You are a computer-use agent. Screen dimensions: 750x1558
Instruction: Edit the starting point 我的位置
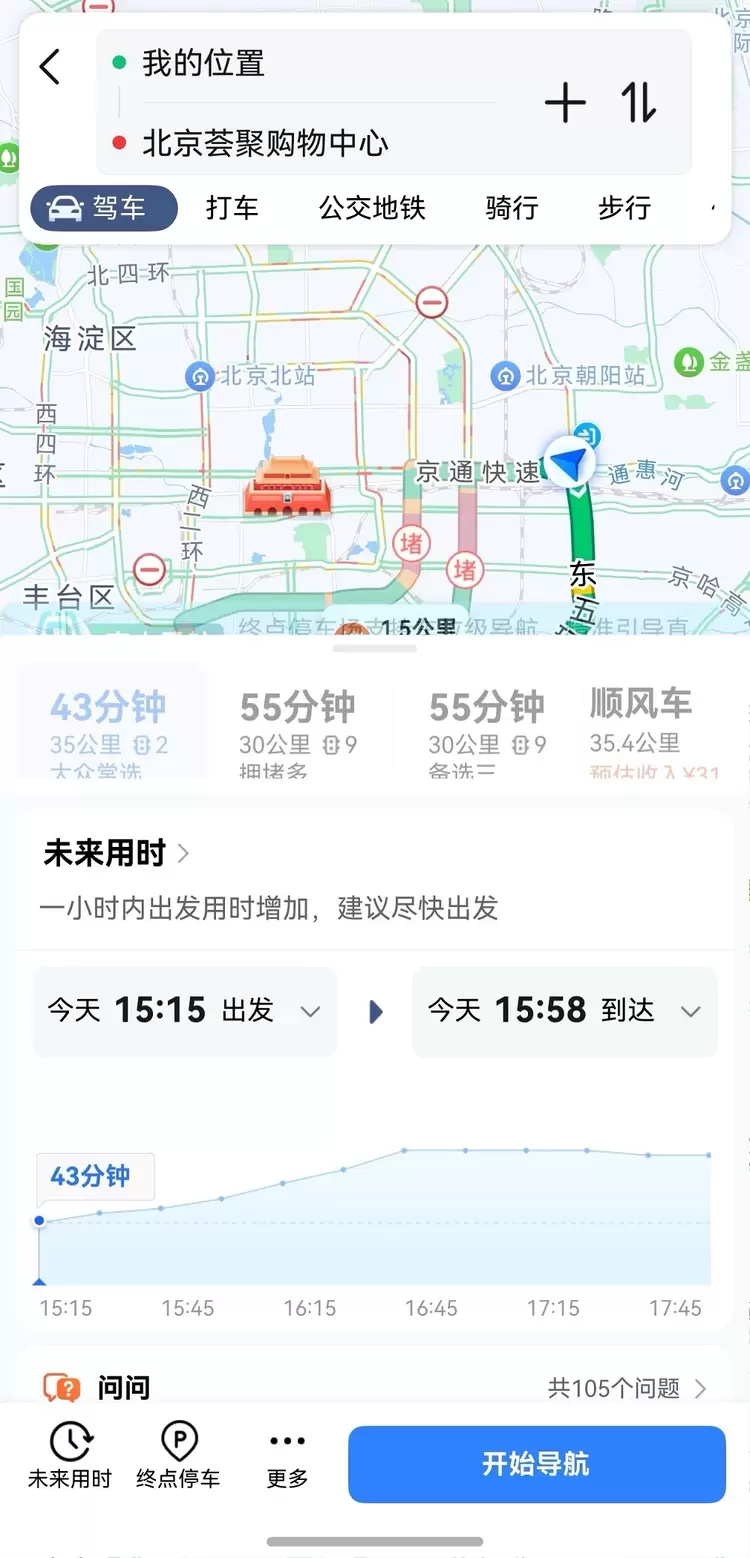tap(203, 64)
